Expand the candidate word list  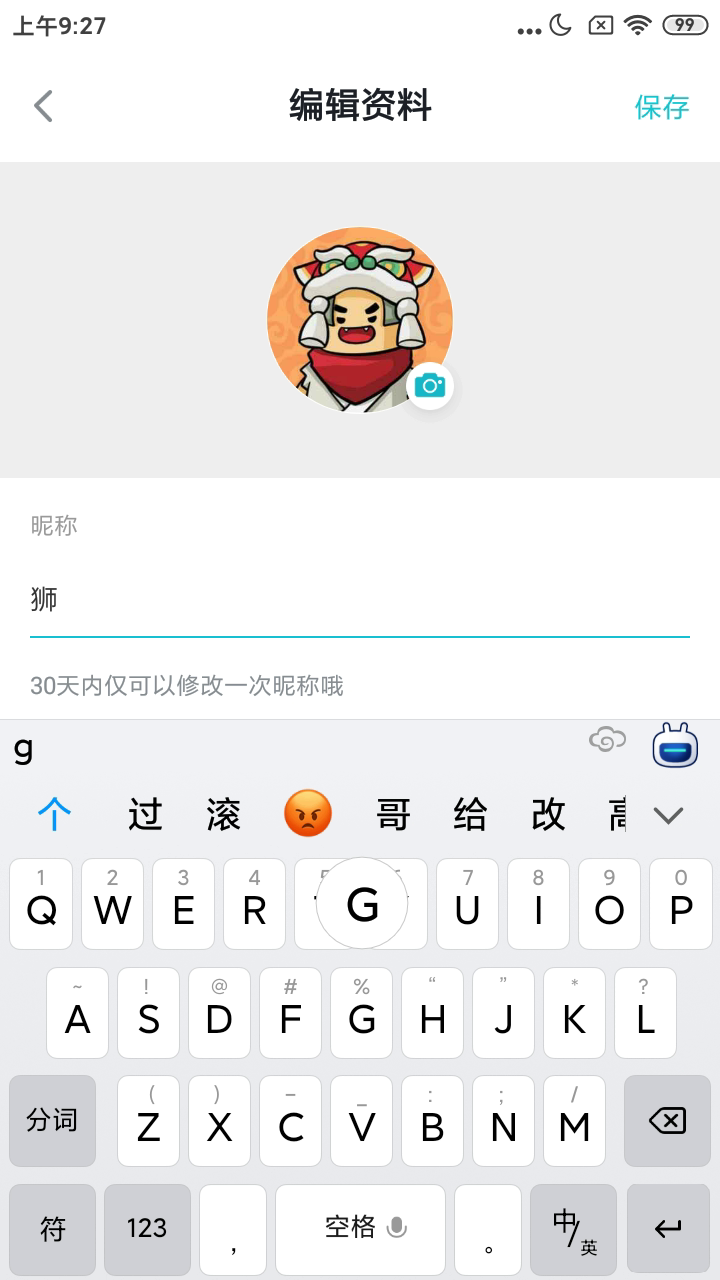point(668,816)
